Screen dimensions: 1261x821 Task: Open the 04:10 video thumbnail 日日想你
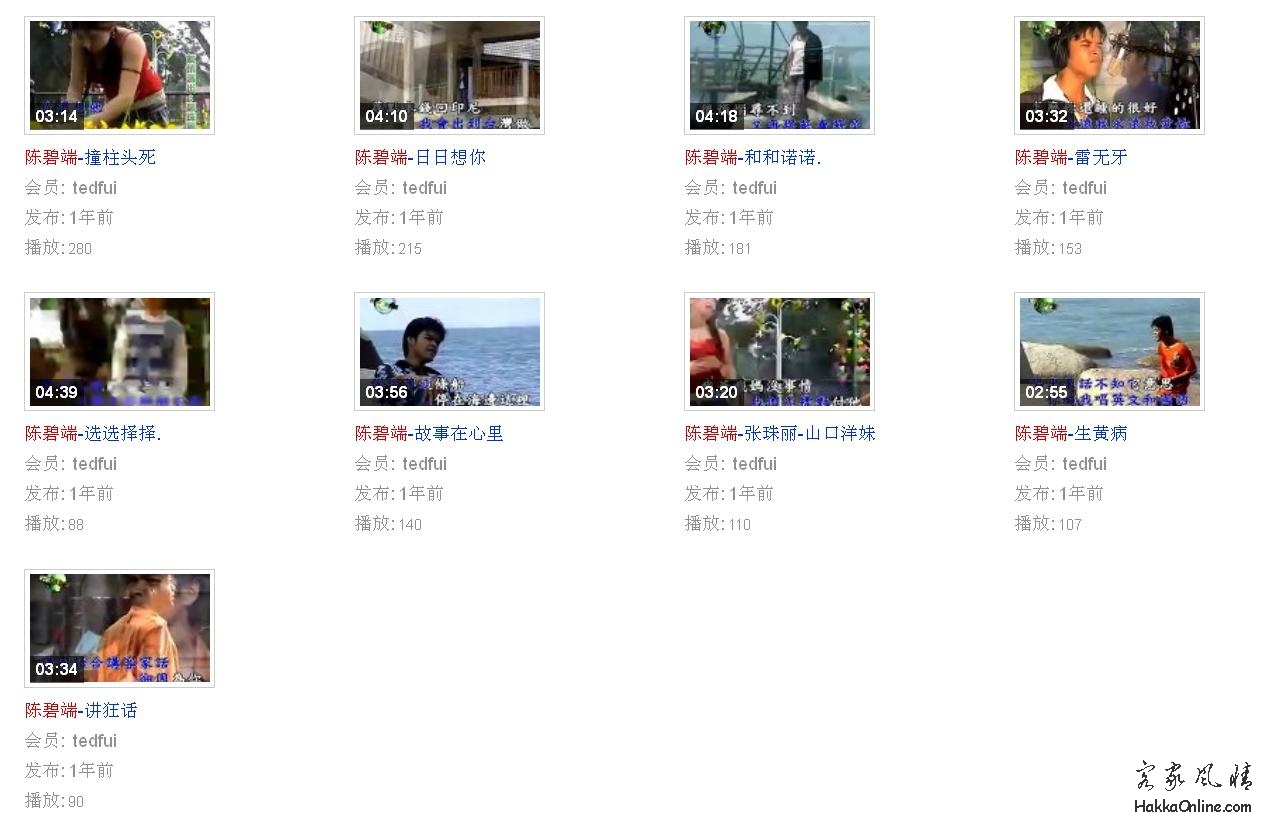tap(449, 75)
